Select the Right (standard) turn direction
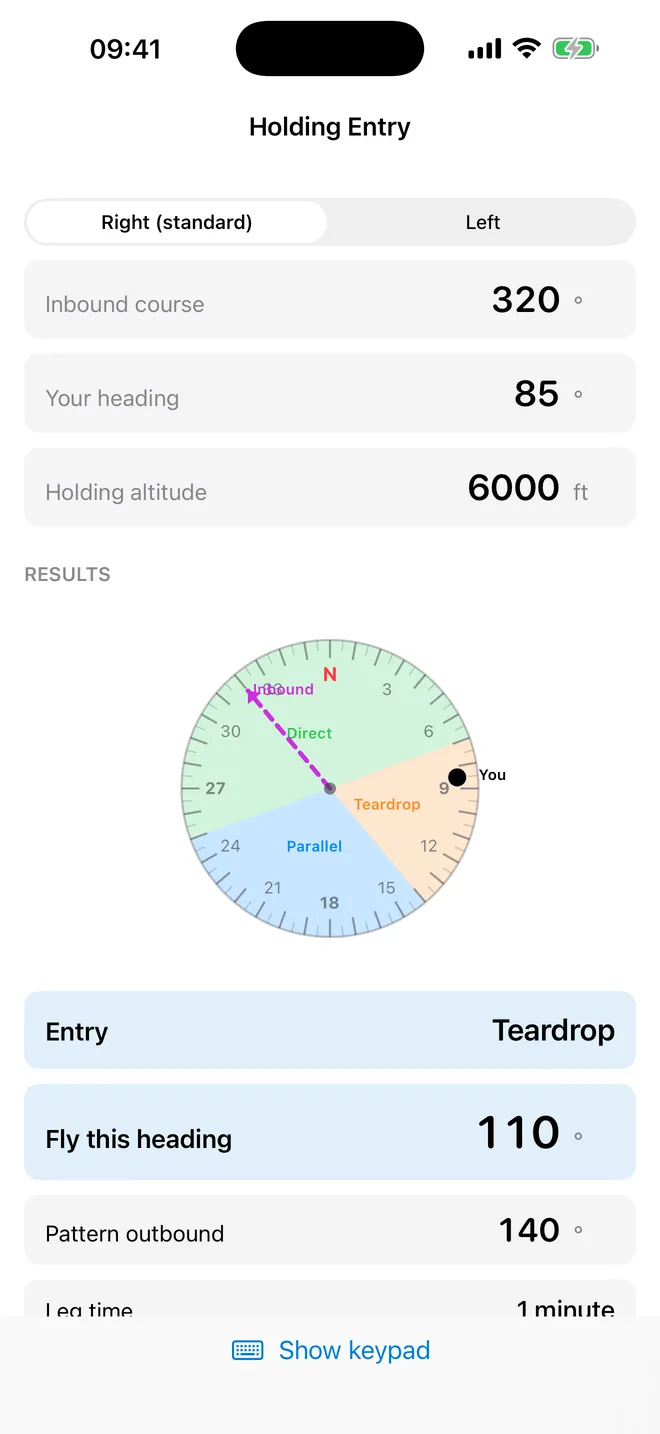660x1434 pixels. (177, 222)
